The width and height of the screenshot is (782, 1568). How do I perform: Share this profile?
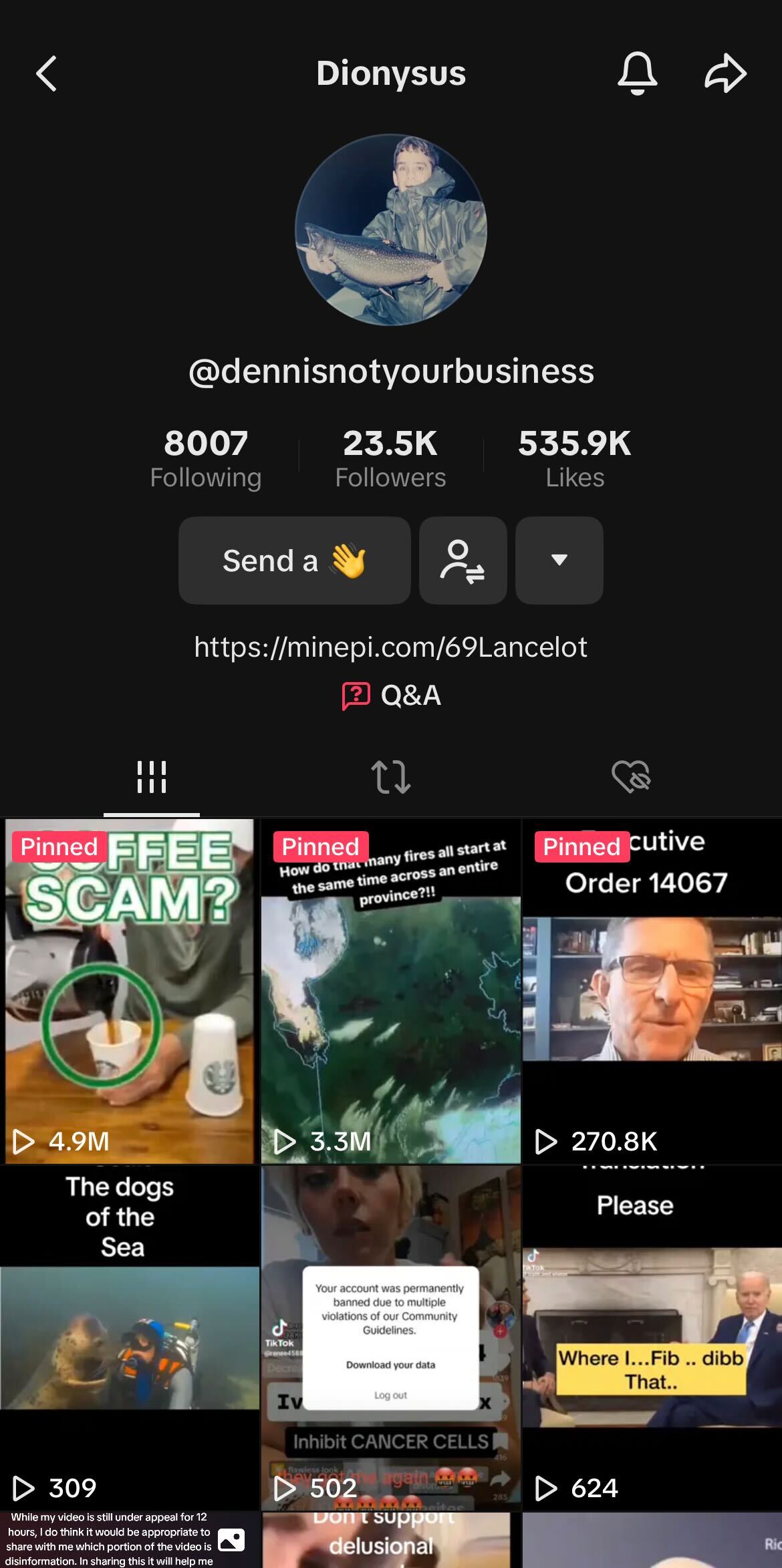725,73
